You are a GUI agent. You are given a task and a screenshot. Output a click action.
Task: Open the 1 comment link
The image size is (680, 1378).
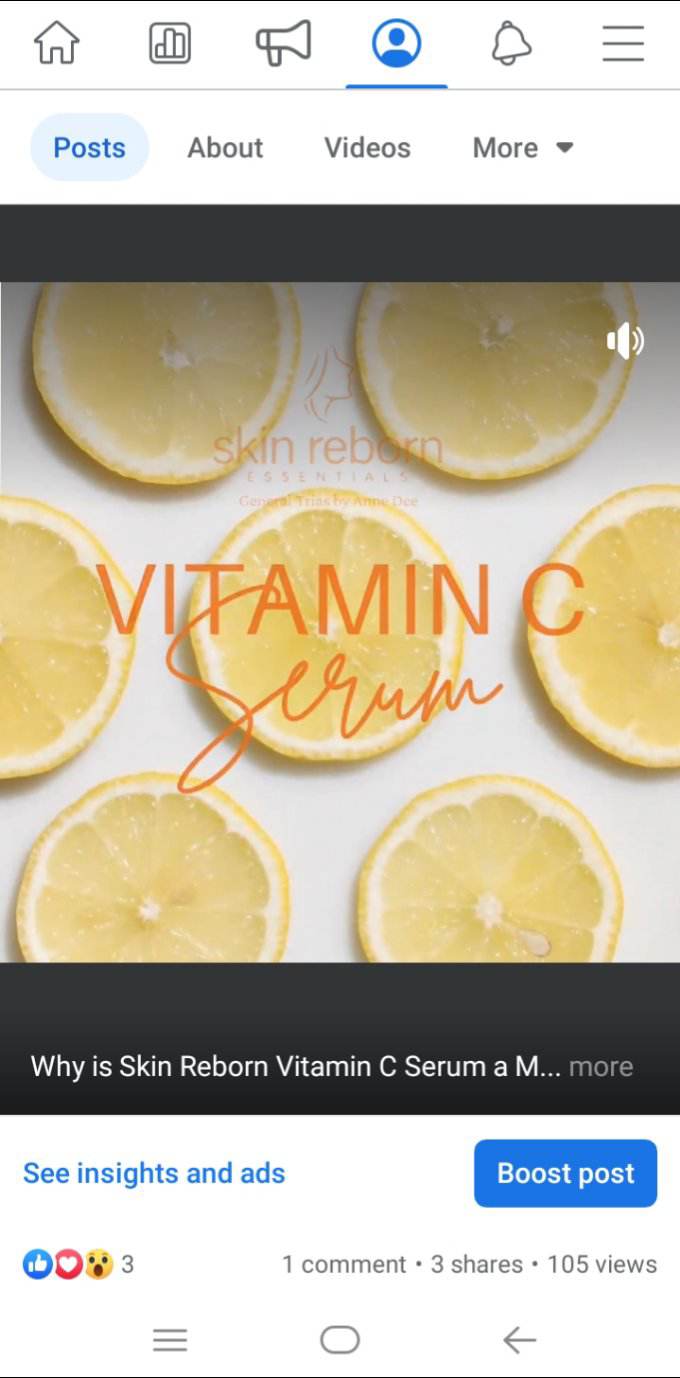point(344,1264)
